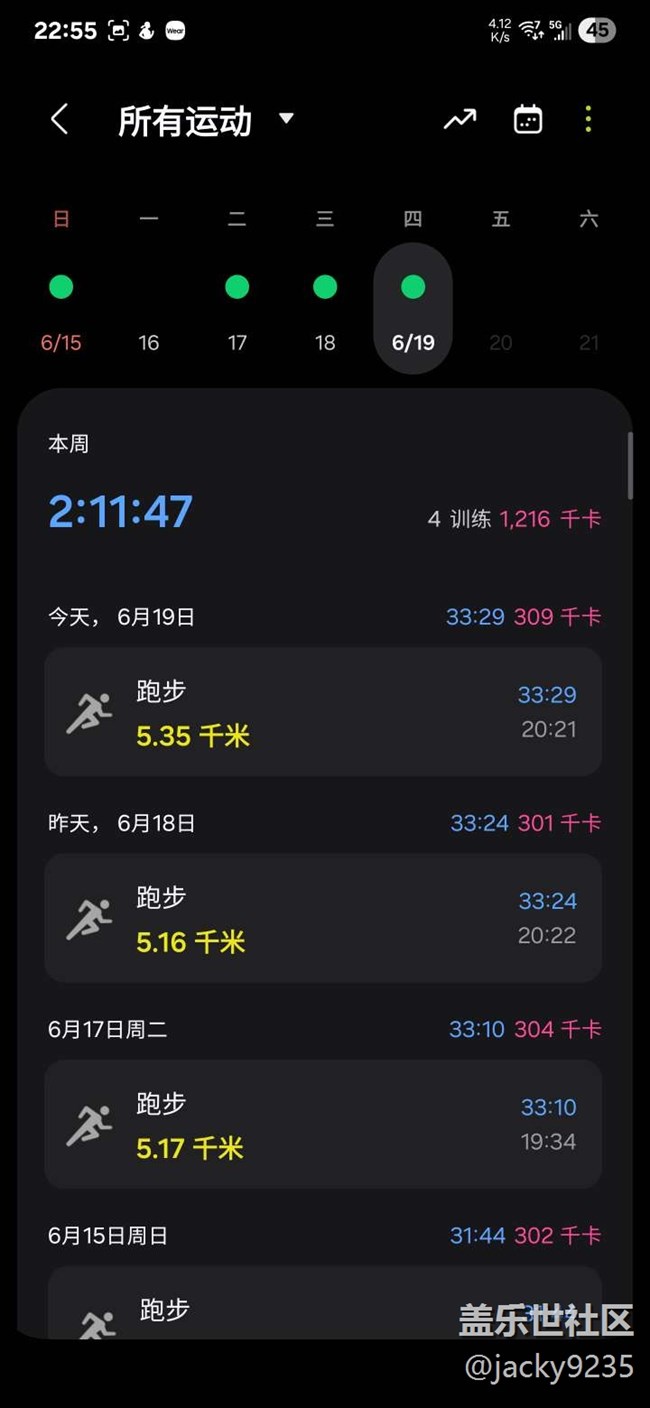Open the calendar view icon
Viewport: 650px width, 1408px height.
pyautogui.click(x=528, y=120)
